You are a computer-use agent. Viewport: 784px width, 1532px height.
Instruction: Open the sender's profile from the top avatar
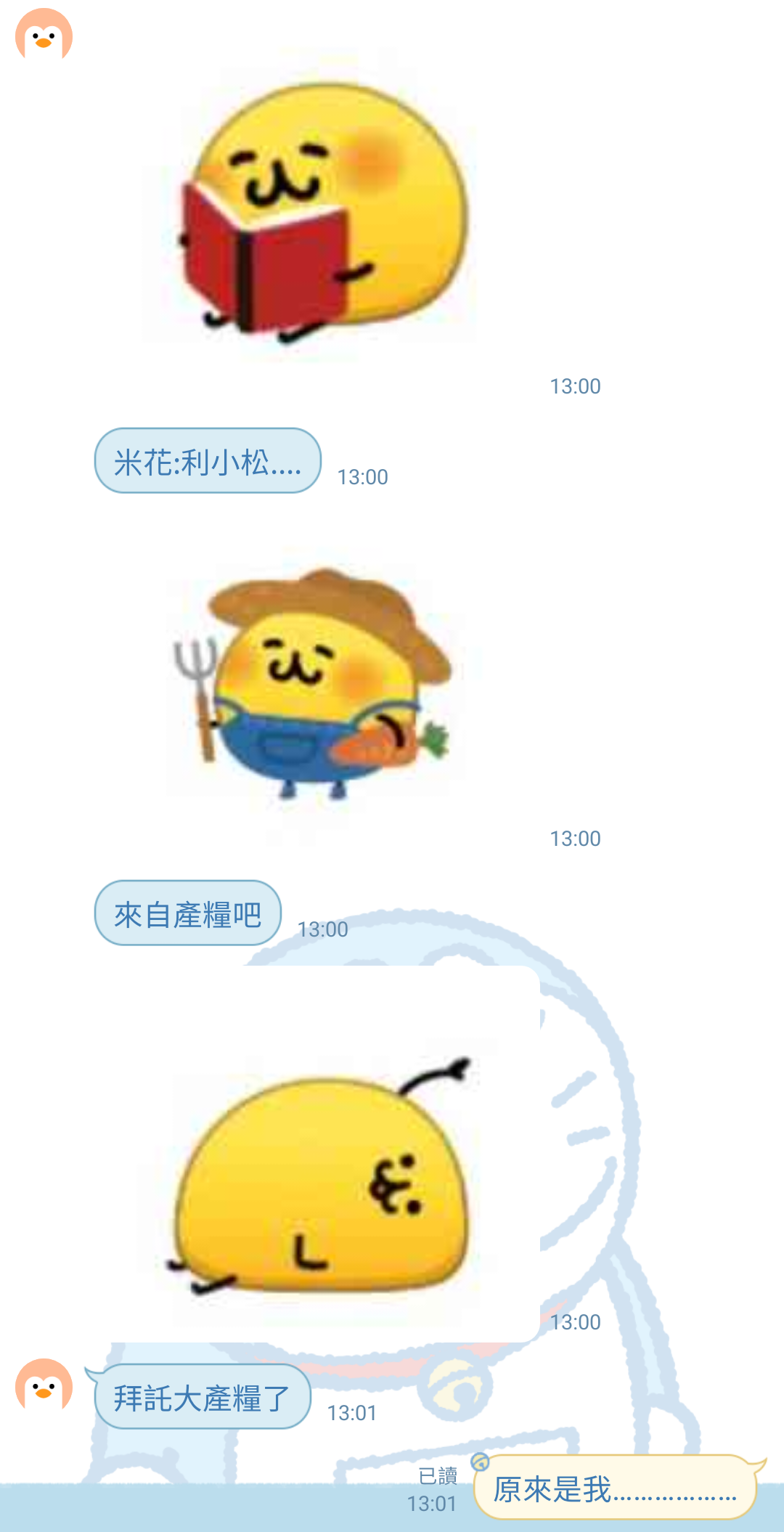[44, 35]
